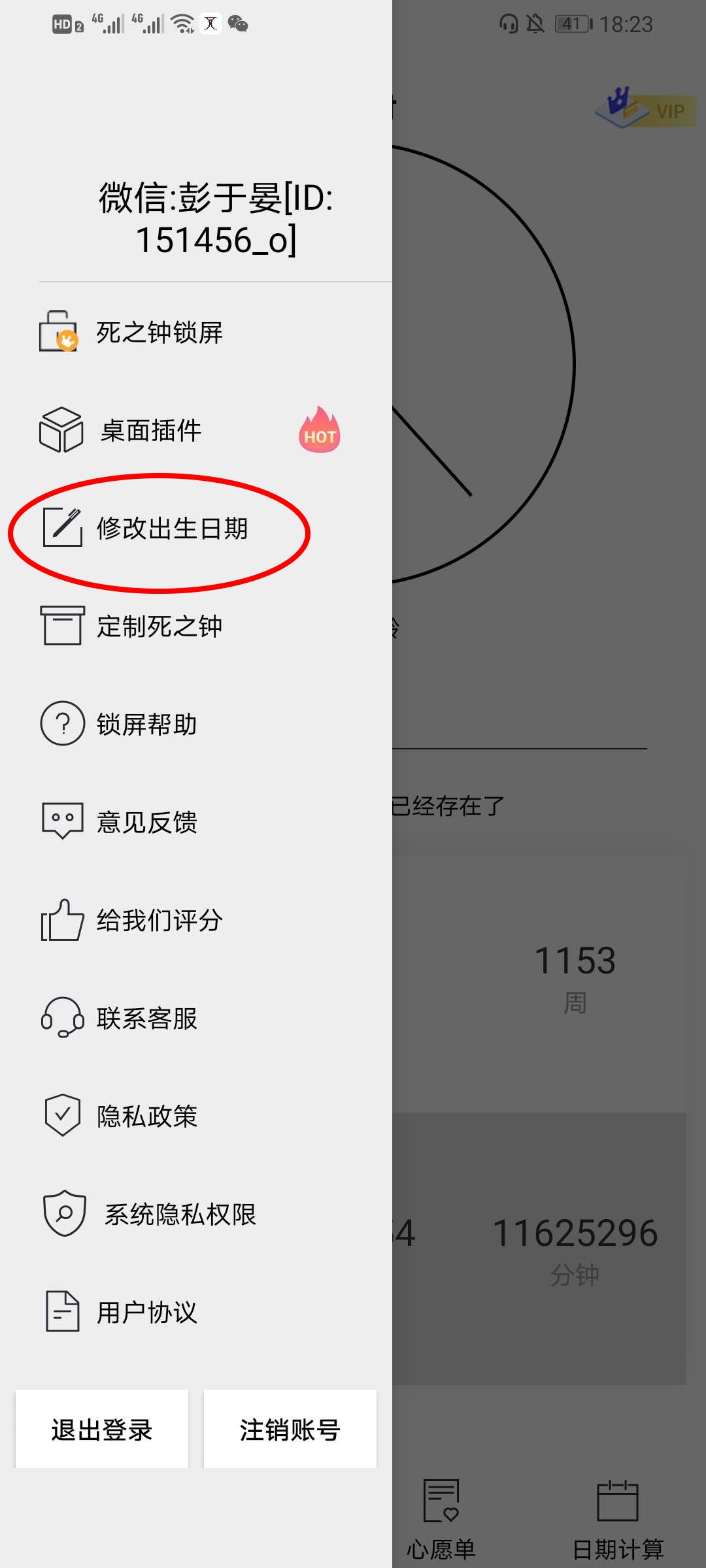Open the VIP membership badge
Image resolution: width=706 pixels, height=1568 pixels.
(x=645, y=110)
